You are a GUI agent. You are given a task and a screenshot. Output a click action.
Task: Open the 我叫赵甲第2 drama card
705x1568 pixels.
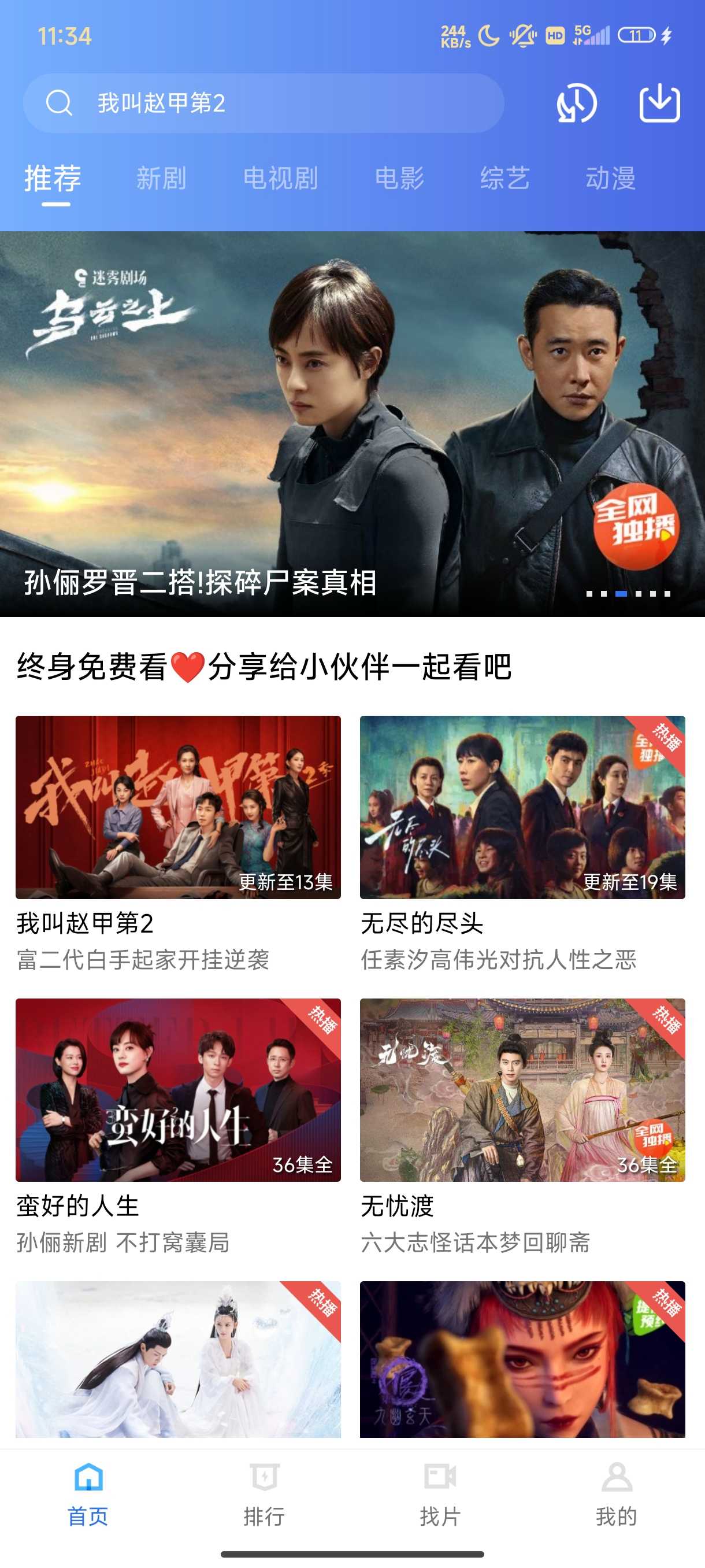click(x=178, y=807)
